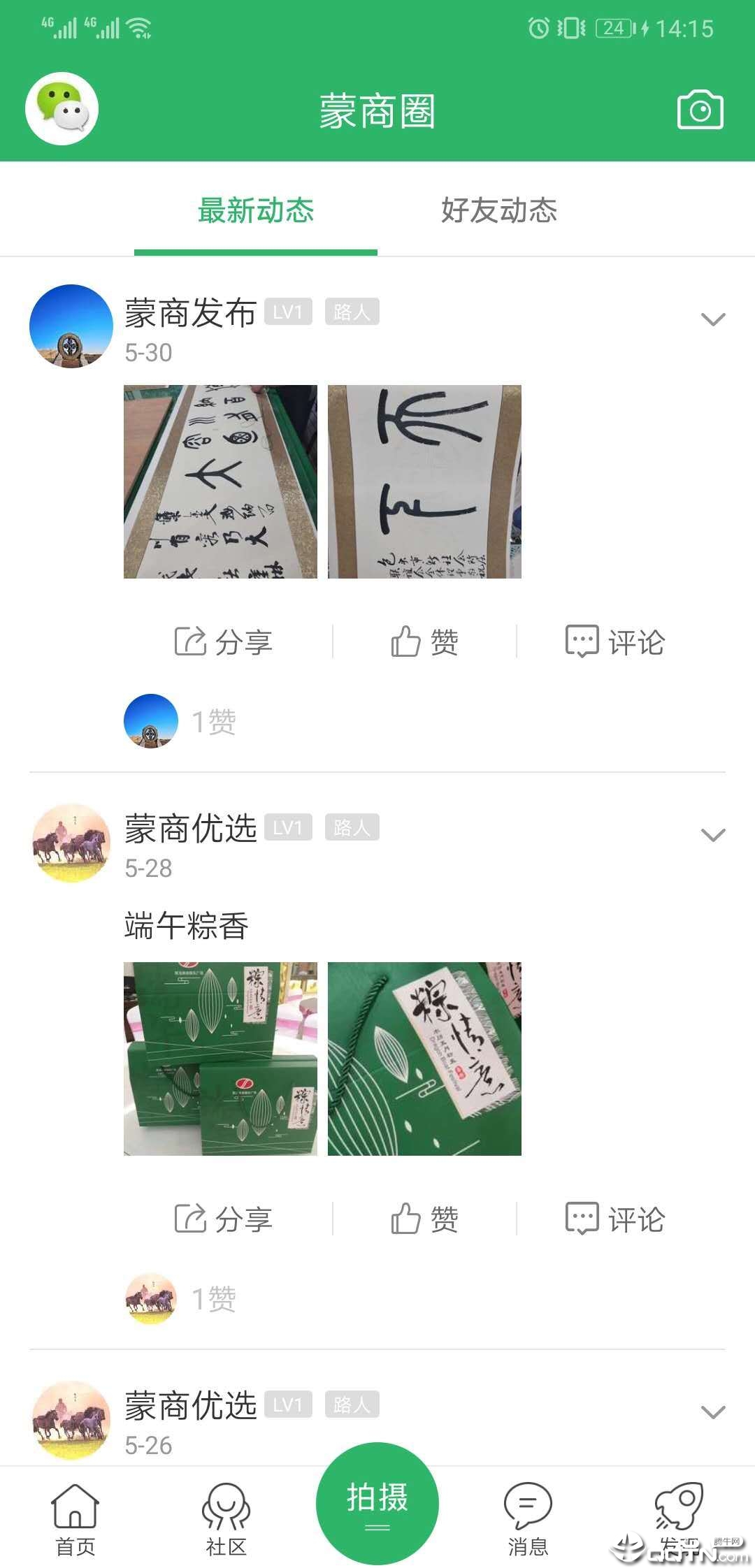This screenshot has height=1568, width=755.
Task: Tap the green 拍摄 capture button
Action: [377, 1502]
